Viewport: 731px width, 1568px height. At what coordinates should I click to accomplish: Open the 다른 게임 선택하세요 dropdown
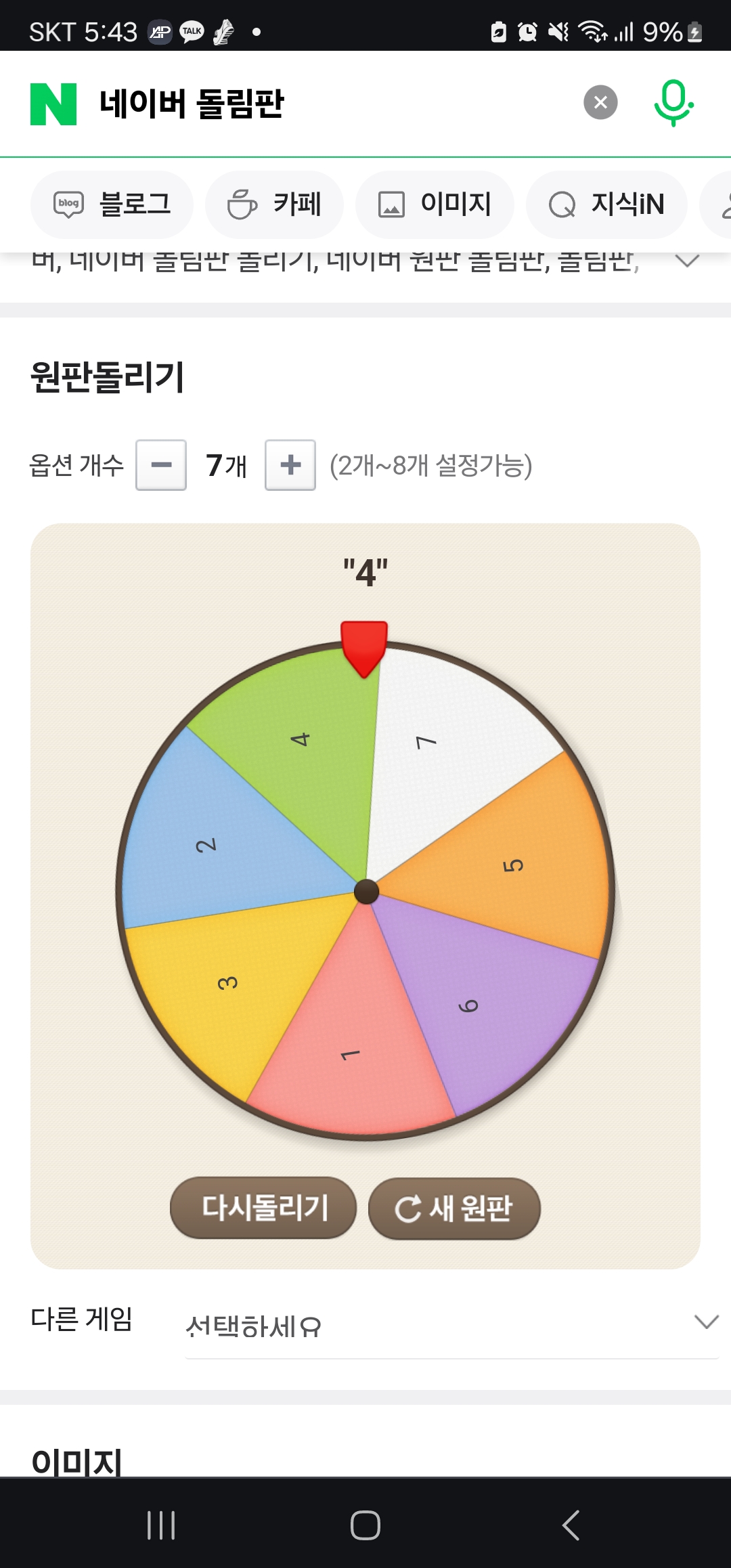[x=451, y=1325]
